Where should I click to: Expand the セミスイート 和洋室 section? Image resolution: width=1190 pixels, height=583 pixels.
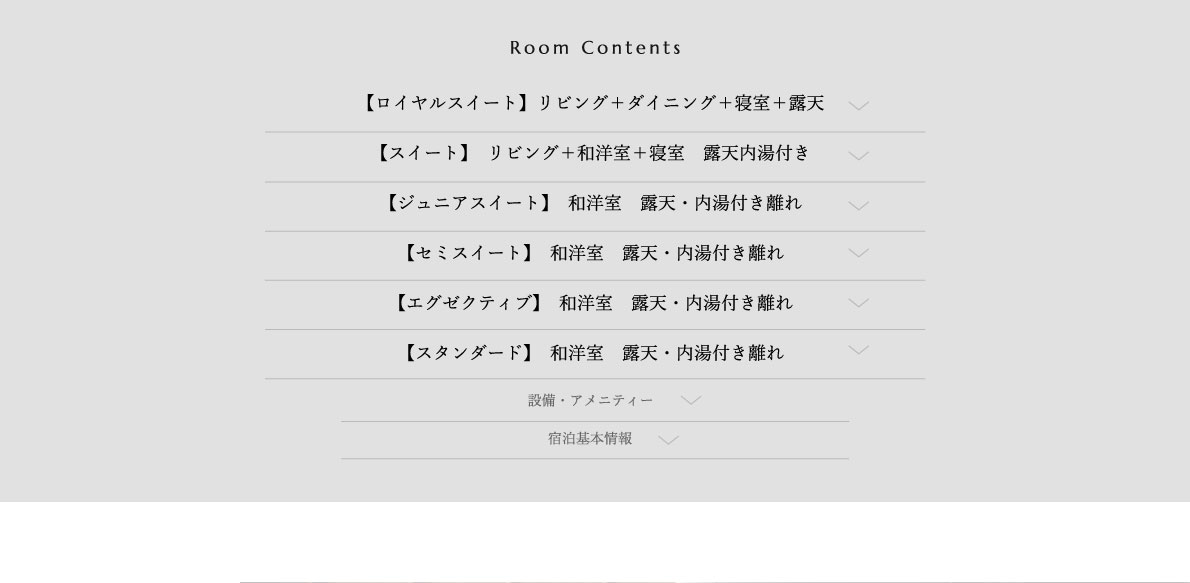pos(594,254)
